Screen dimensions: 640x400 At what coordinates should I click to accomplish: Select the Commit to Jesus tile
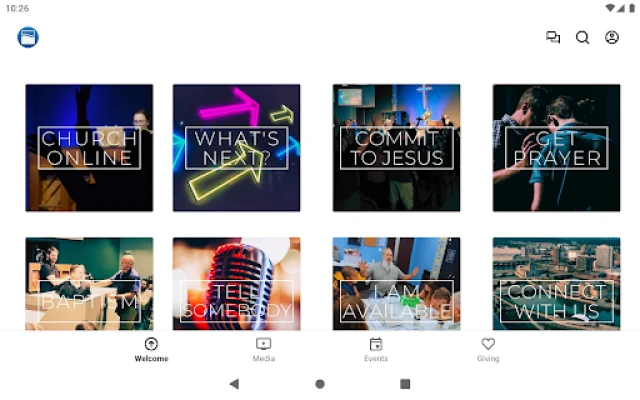pos(396,147)
